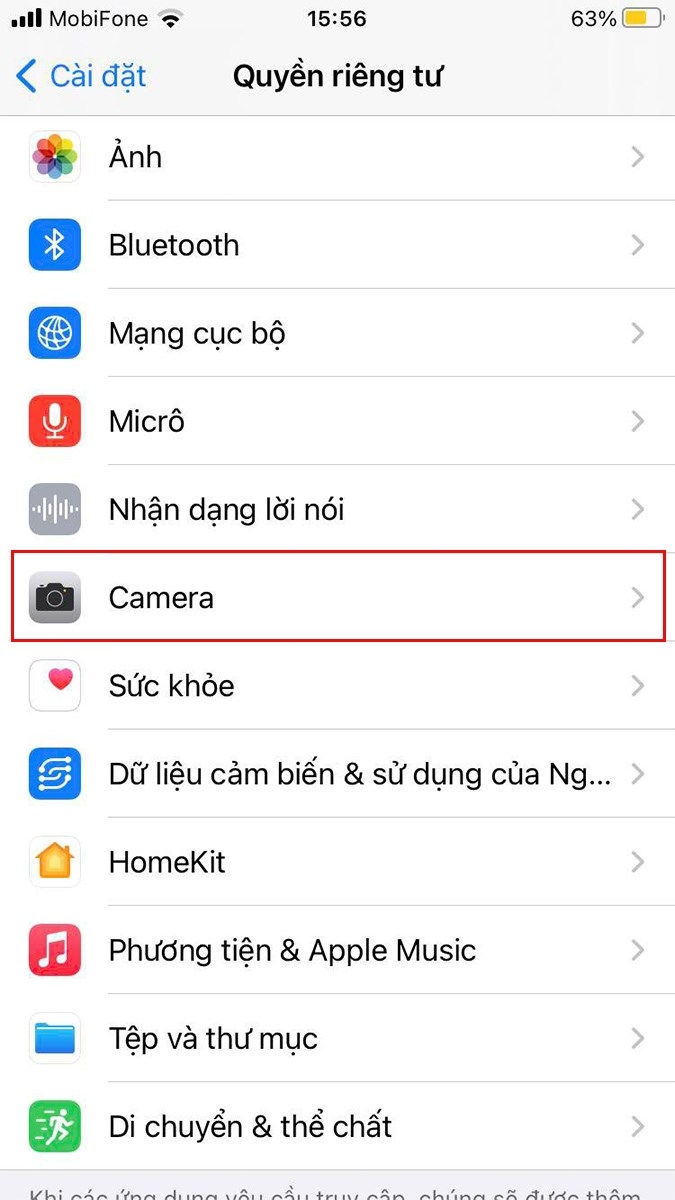Go back to Cài đặt
The height and width of the screenshot is (1200, 675).
pos(82,76)
